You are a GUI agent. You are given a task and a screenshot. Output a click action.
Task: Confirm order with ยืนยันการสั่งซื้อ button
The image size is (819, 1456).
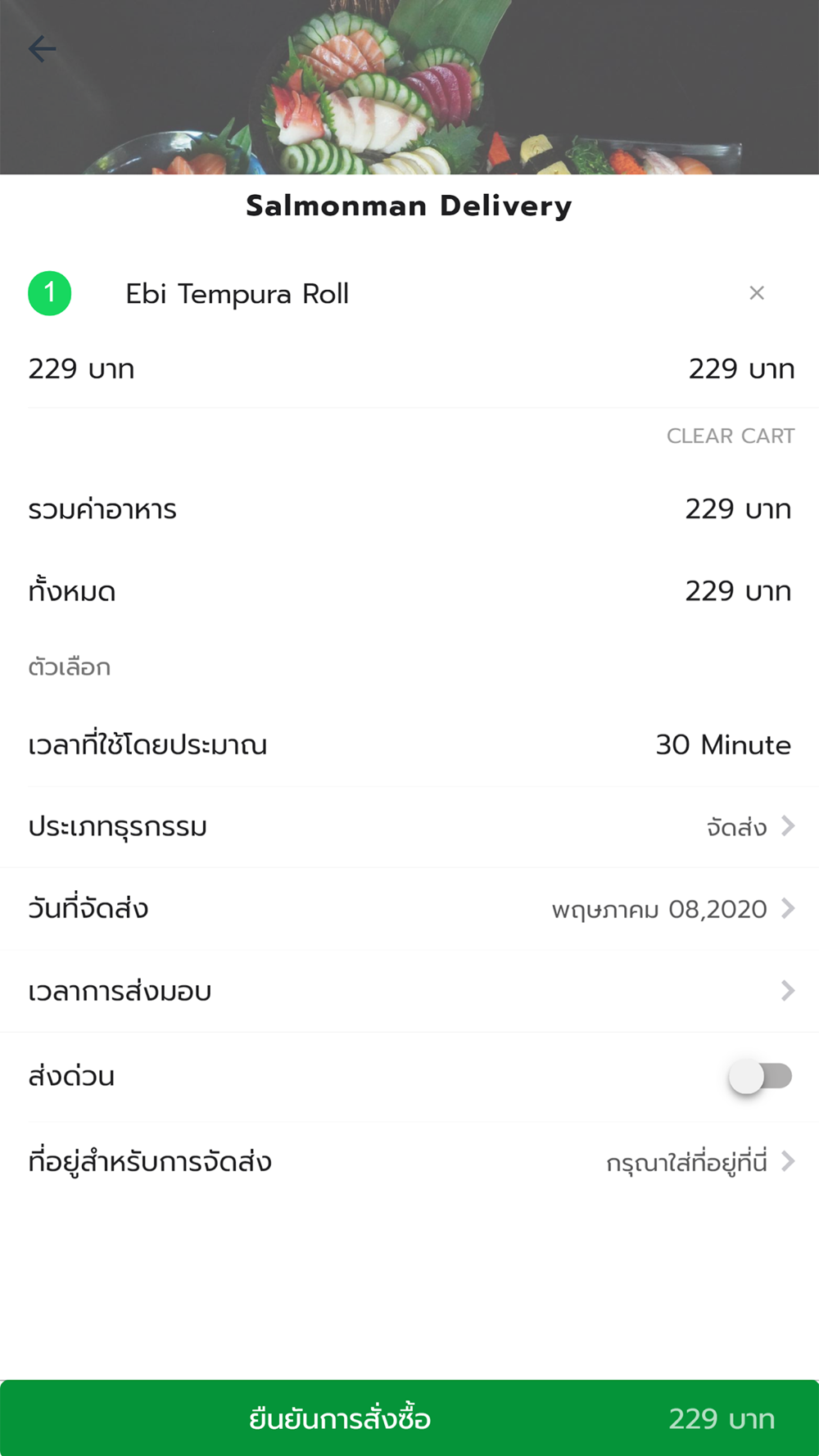[x=409, y=1418]
